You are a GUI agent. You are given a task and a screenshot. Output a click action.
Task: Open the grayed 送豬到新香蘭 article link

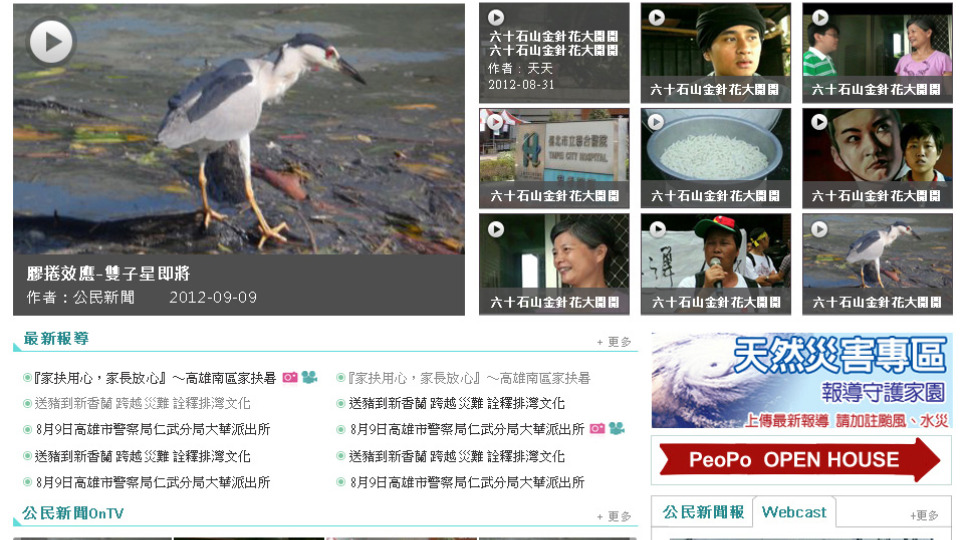coord(142,404)
